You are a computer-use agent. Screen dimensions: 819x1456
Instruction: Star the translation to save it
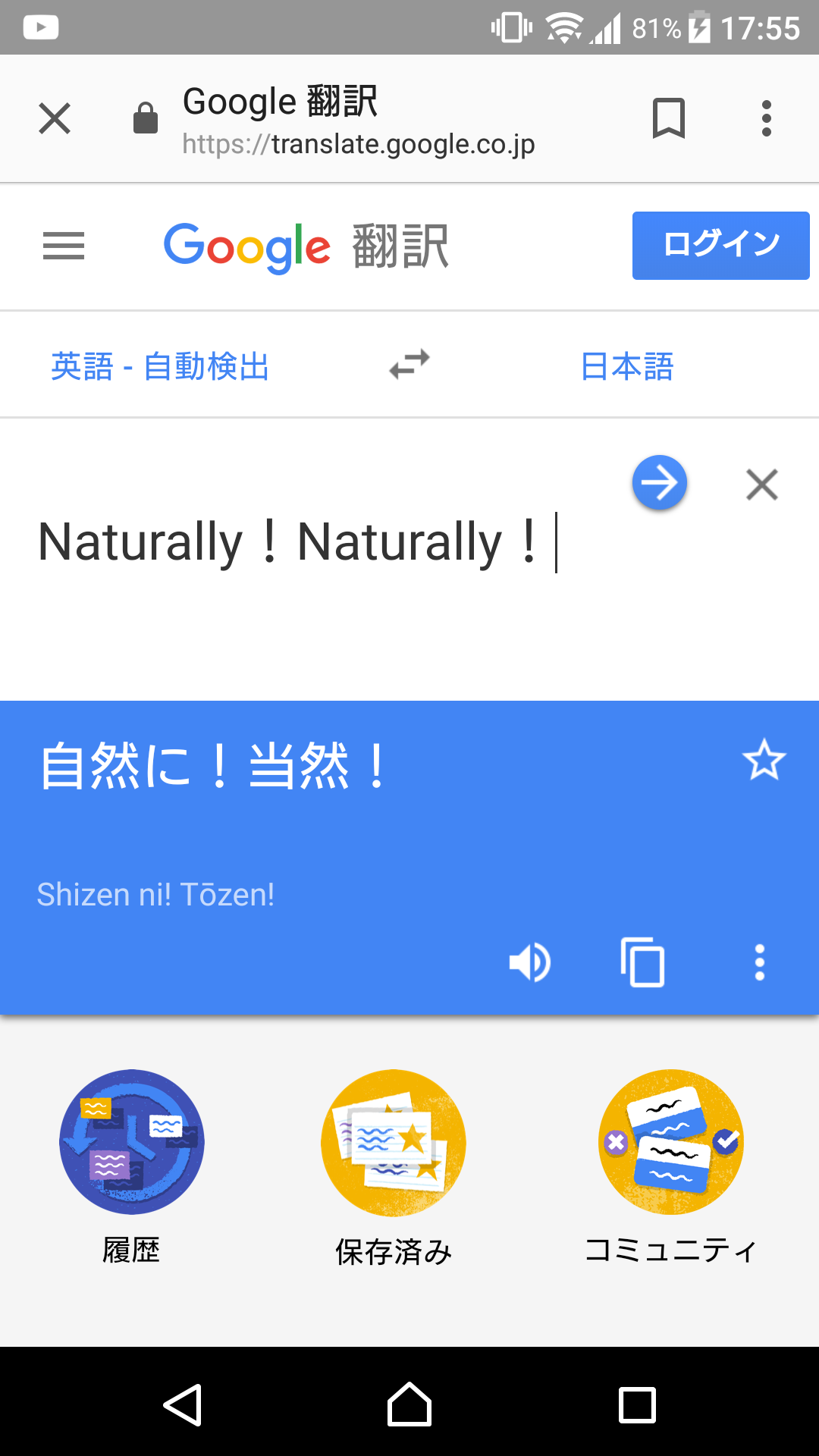pyautogui.click(x=764, y=760)
